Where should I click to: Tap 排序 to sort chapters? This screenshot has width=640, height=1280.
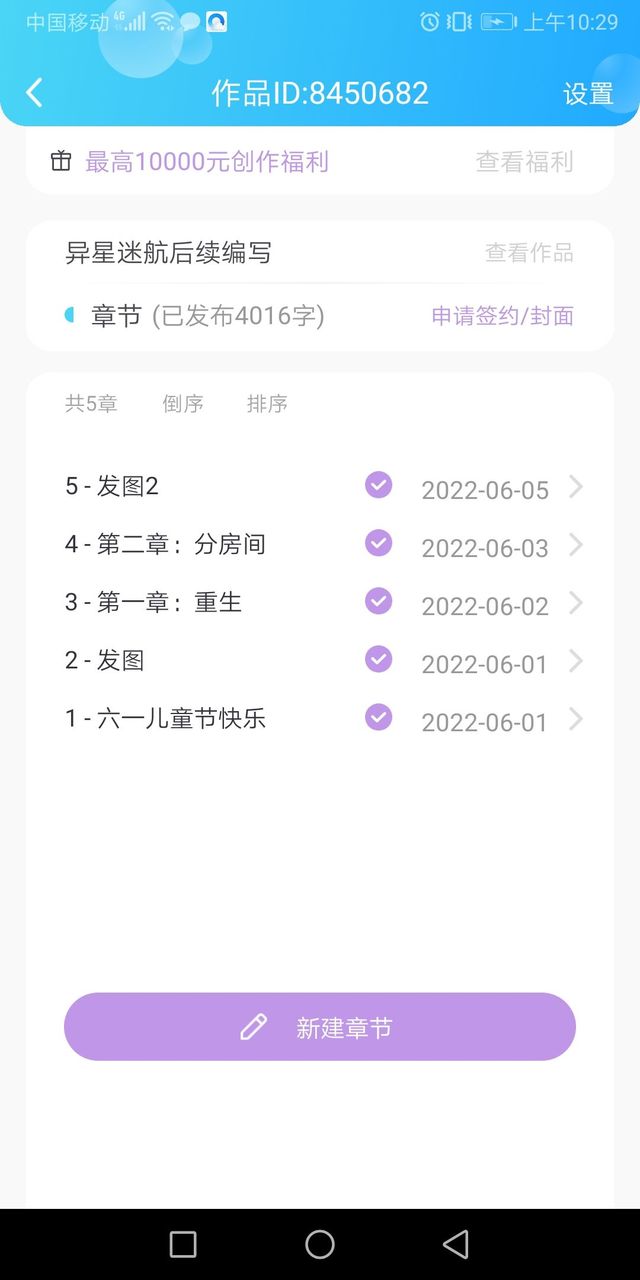click(267, 404)
